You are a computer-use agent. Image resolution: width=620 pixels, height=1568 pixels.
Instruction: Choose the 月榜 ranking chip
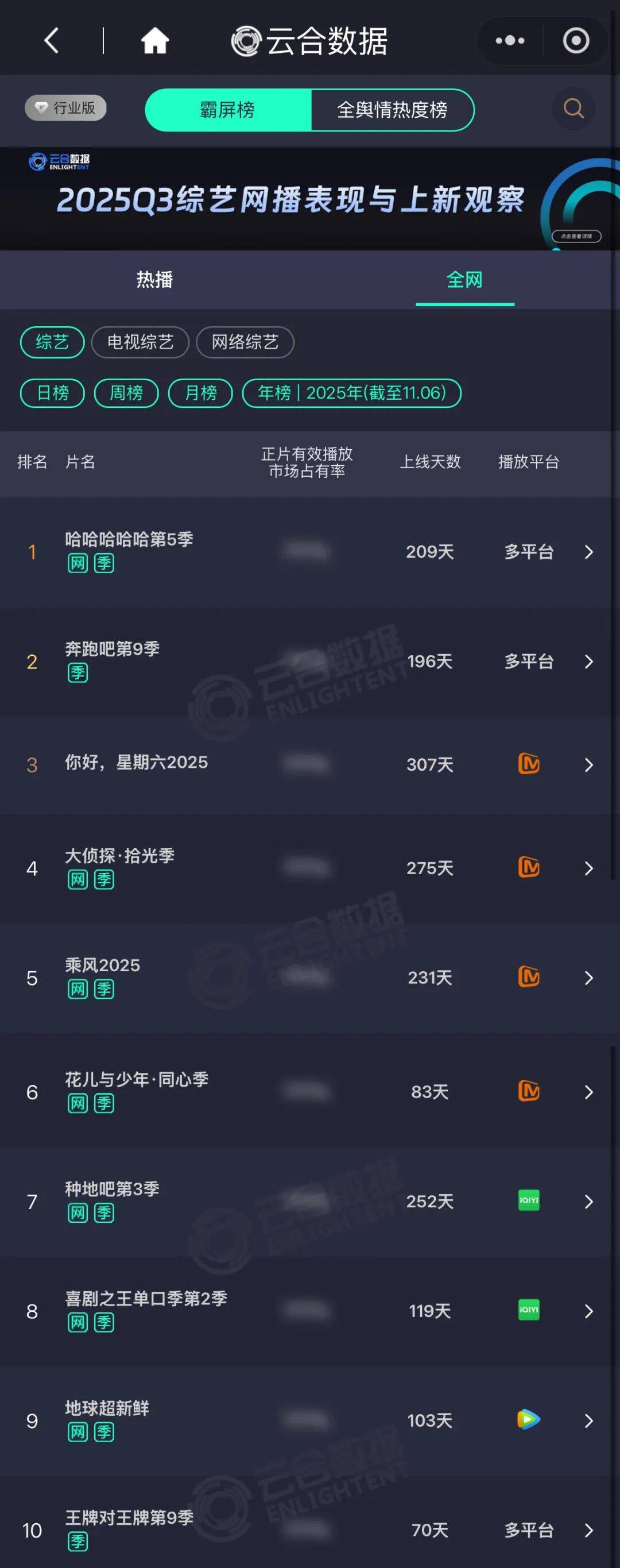[200, 393]
